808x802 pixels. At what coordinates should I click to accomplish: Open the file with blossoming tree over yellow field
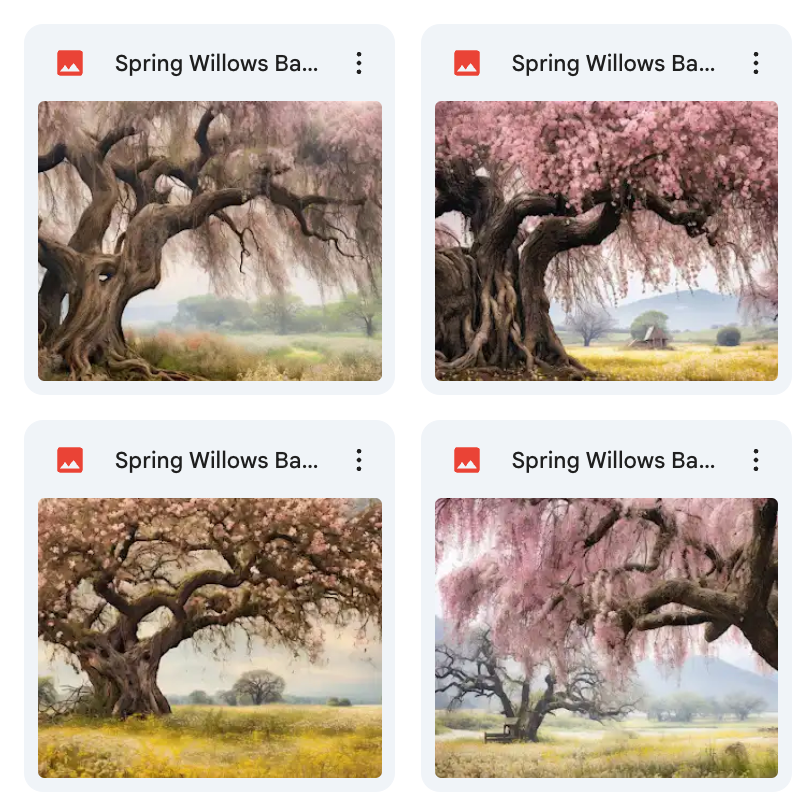click(x=210, y=638)
